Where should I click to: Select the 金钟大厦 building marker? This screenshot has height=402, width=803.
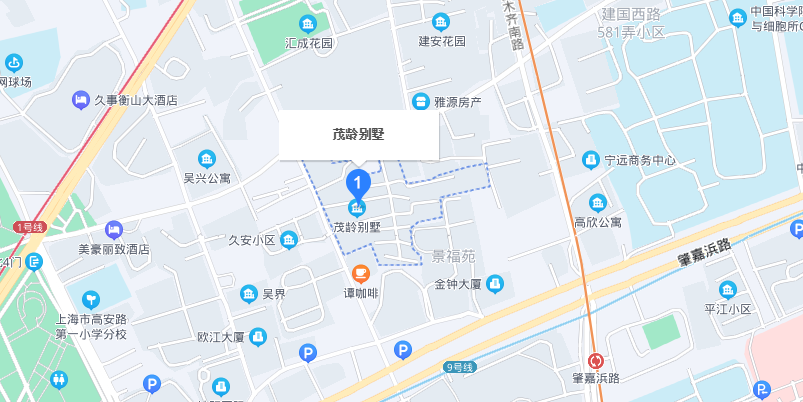[495, 285]
